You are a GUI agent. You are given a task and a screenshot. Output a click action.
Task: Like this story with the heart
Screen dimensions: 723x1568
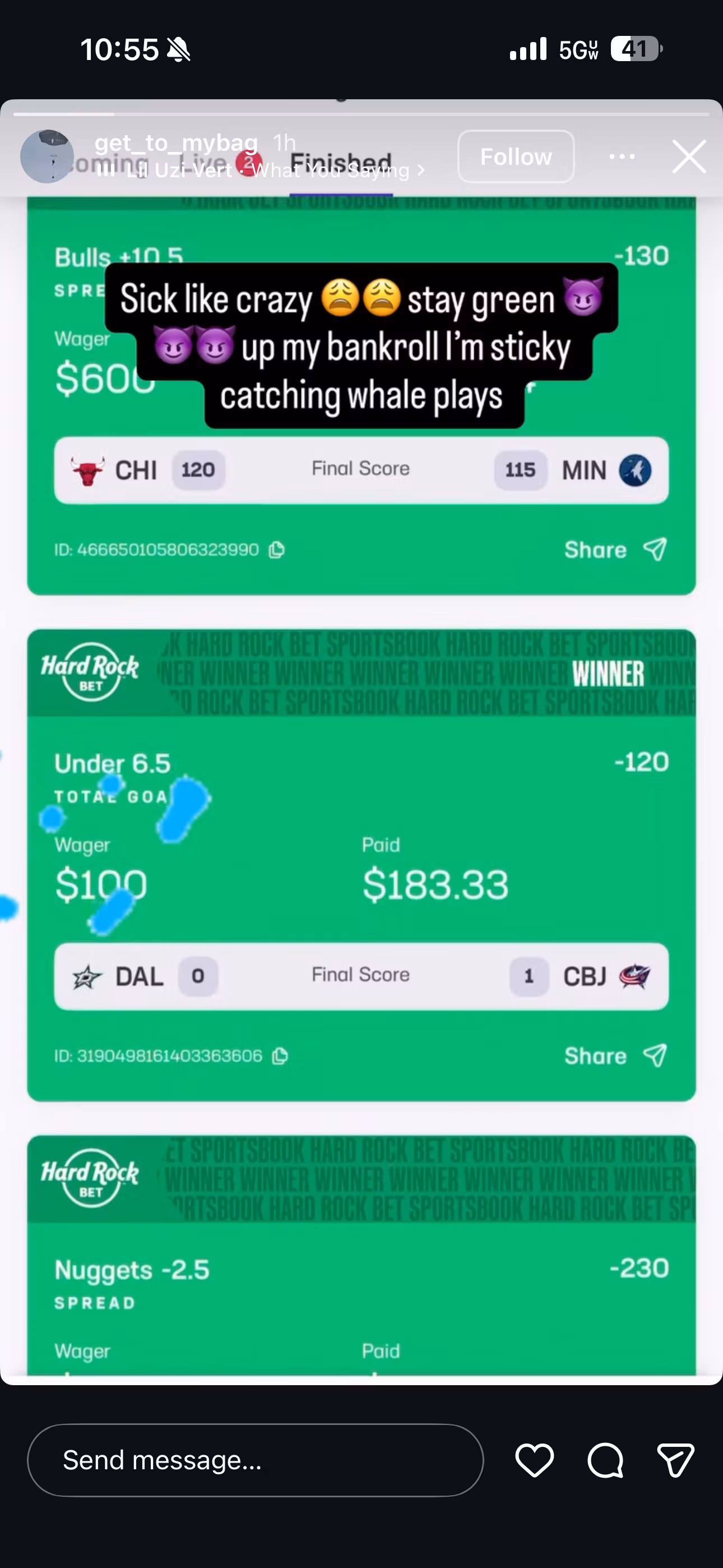(534, 1460)
